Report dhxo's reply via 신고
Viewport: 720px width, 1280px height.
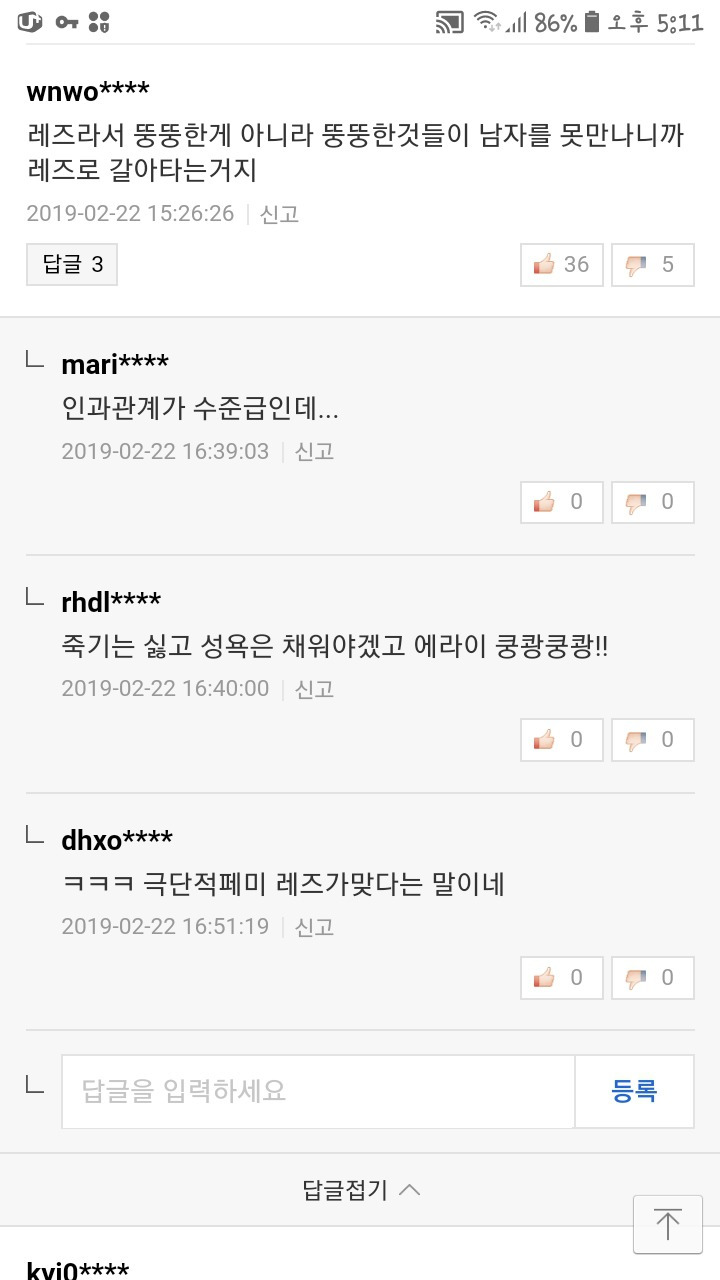[314, 927]
